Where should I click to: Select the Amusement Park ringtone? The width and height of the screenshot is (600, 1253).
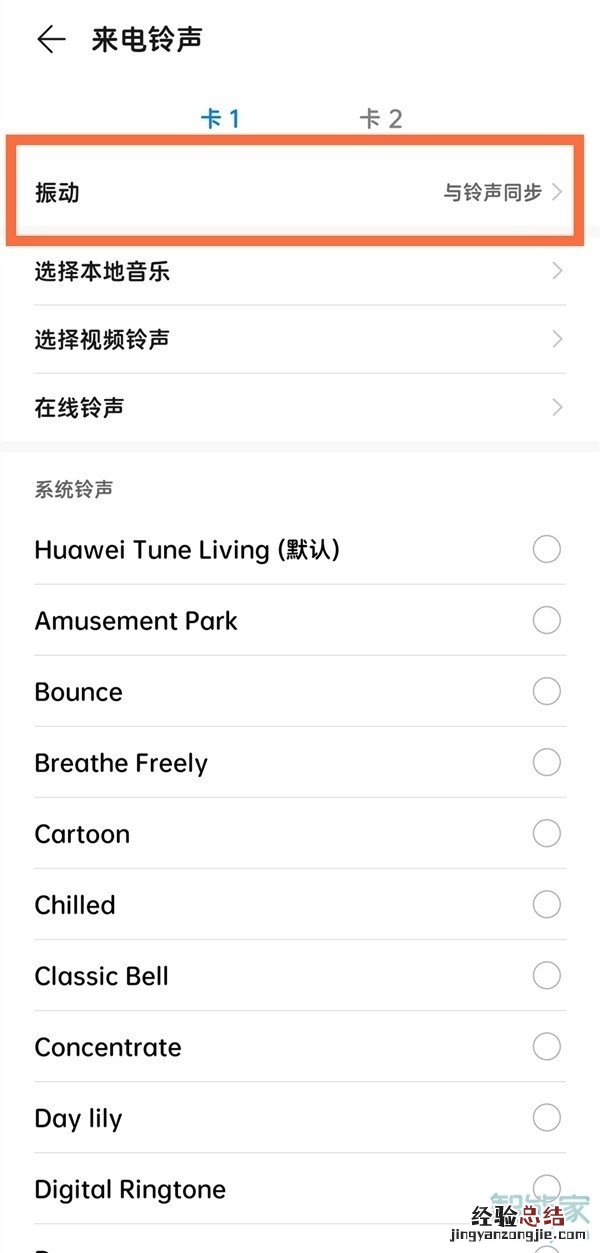tap(546, 620)
